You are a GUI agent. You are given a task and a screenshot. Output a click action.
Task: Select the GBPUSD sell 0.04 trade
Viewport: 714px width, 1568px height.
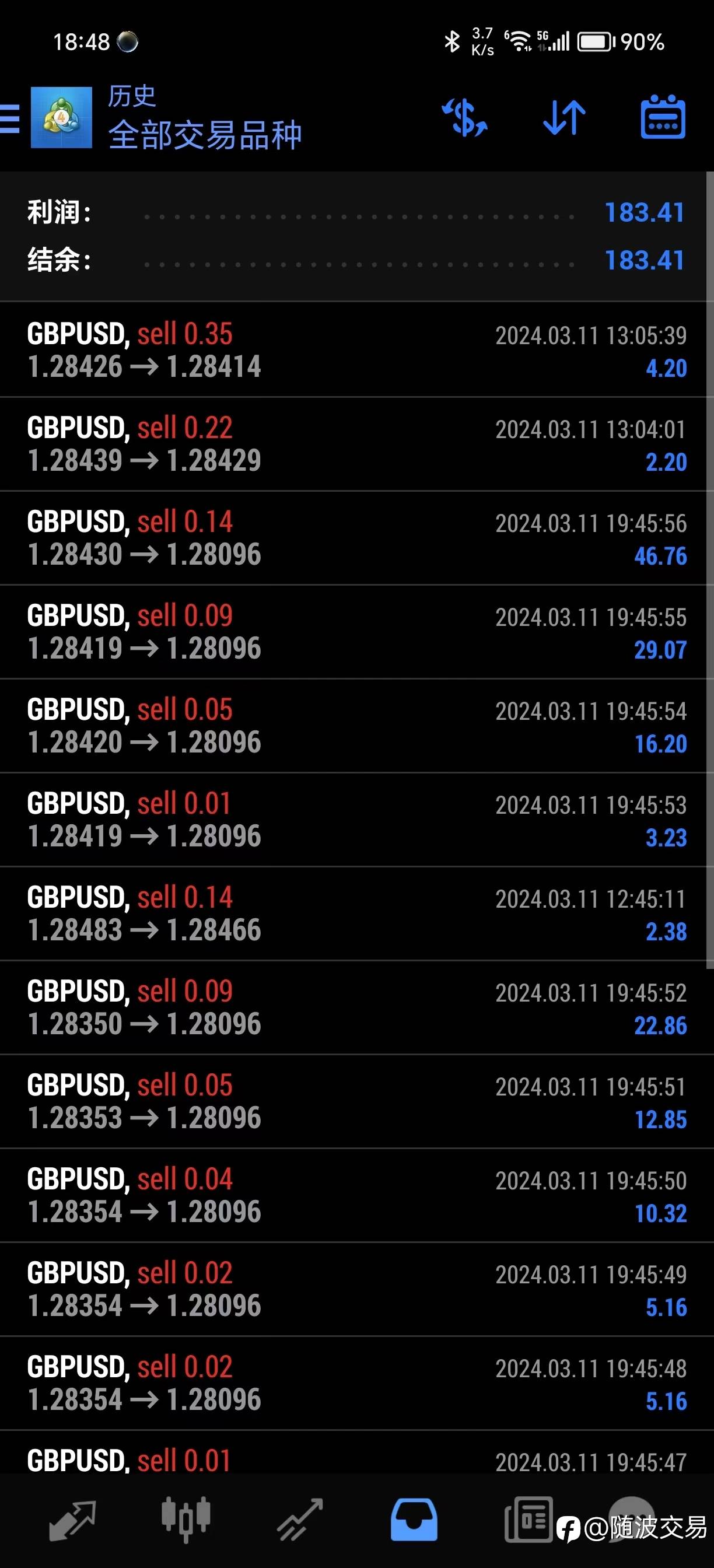pos(356,1195)
